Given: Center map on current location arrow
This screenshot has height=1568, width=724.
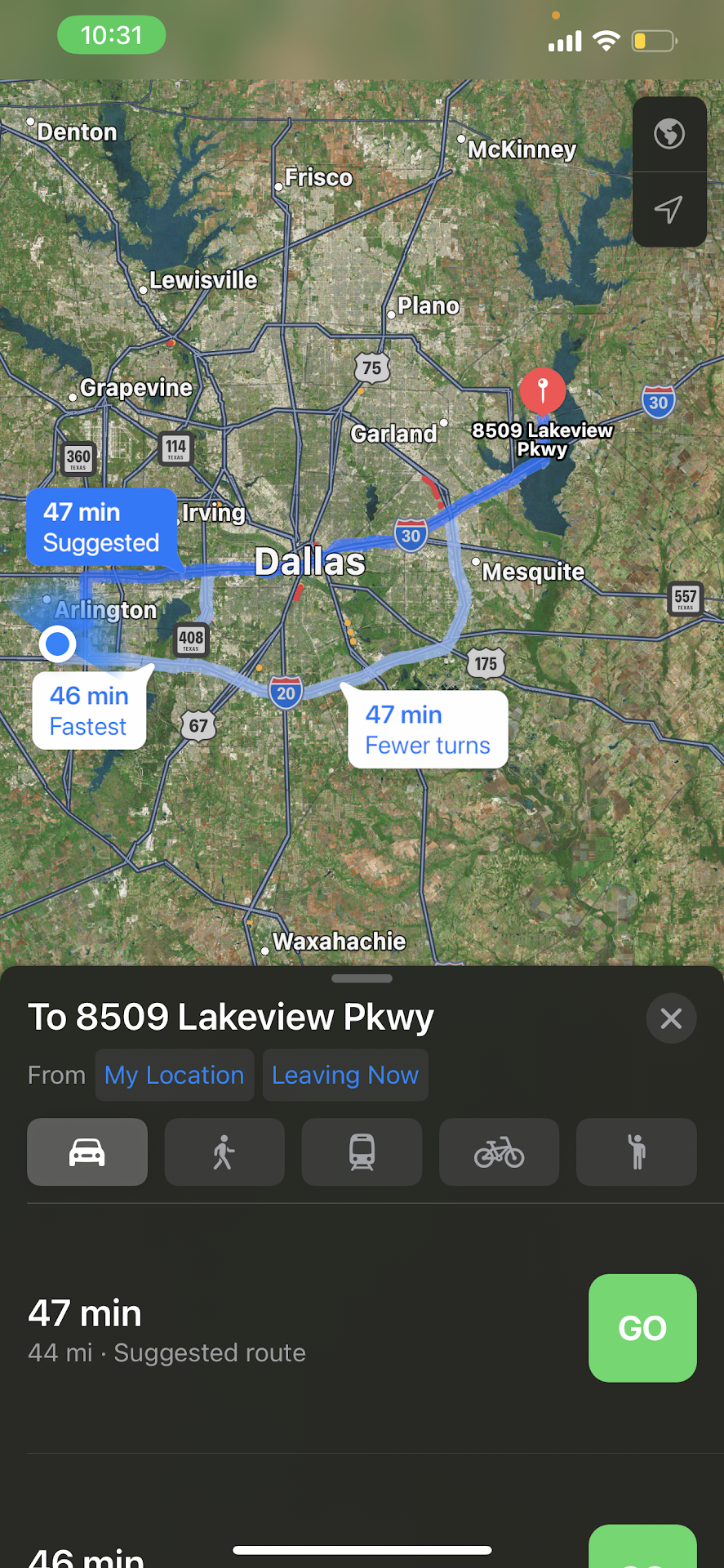Looking at the screenshot, I should pos(669,210).
